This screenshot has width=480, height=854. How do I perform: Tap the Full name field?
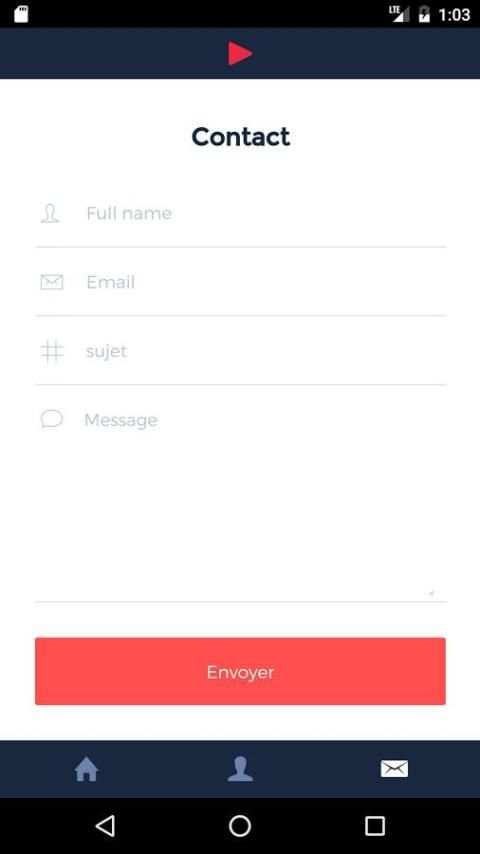pos(240,214)
